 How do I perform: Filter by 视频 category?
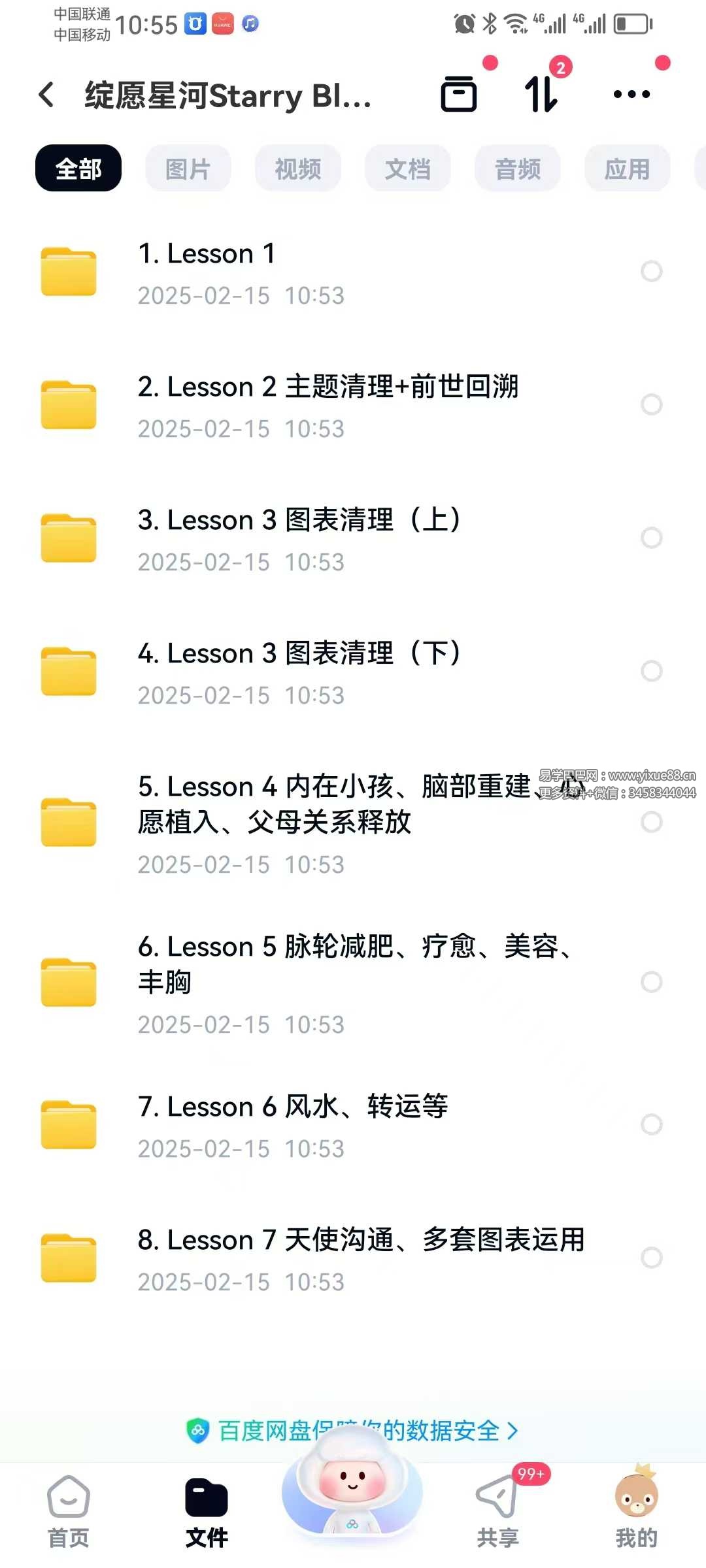coord(297,169)
